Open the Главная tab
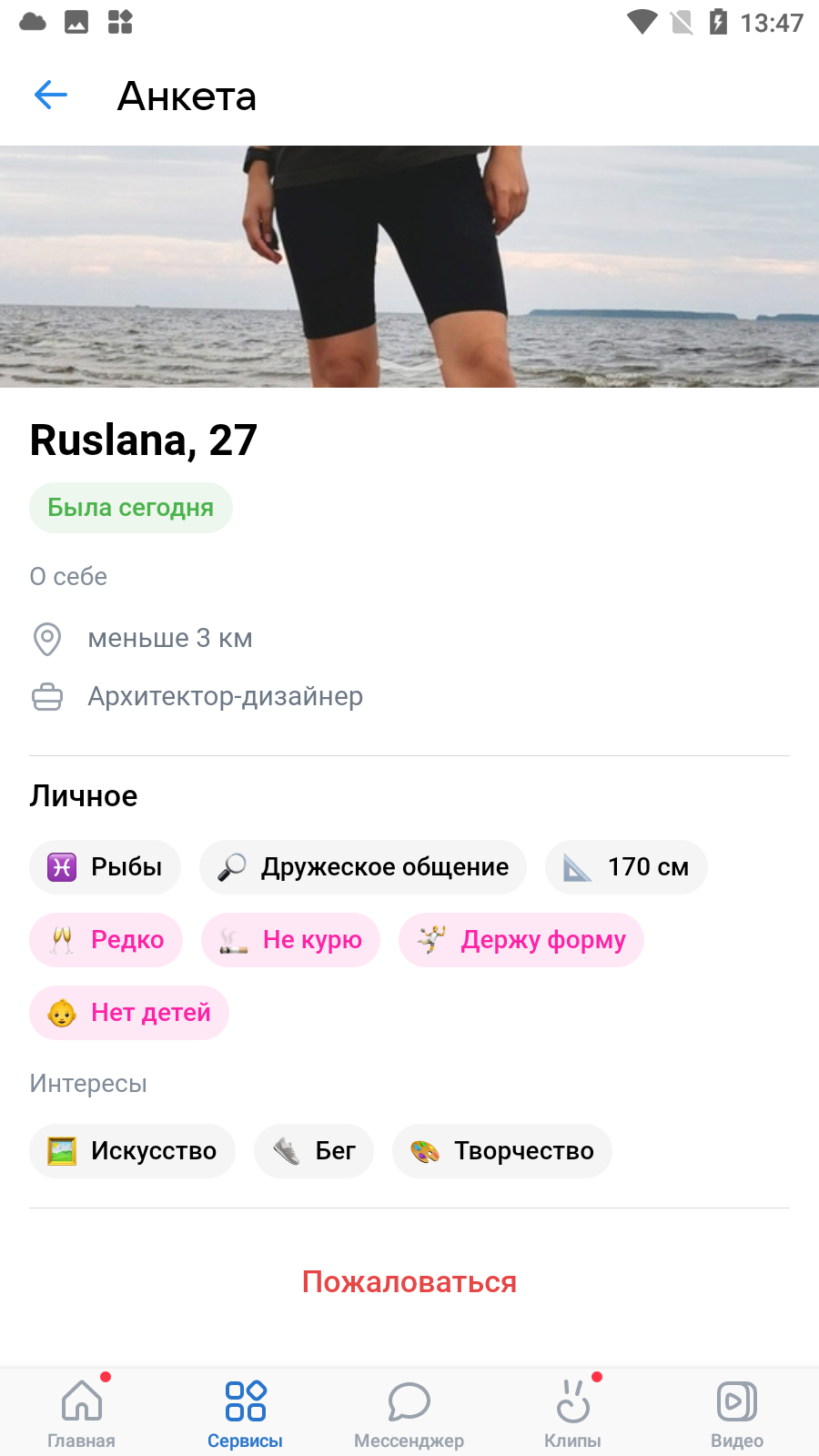The width and height of the screenshot is (819, 1456). pyautogui.click(x=82, y=1412)
